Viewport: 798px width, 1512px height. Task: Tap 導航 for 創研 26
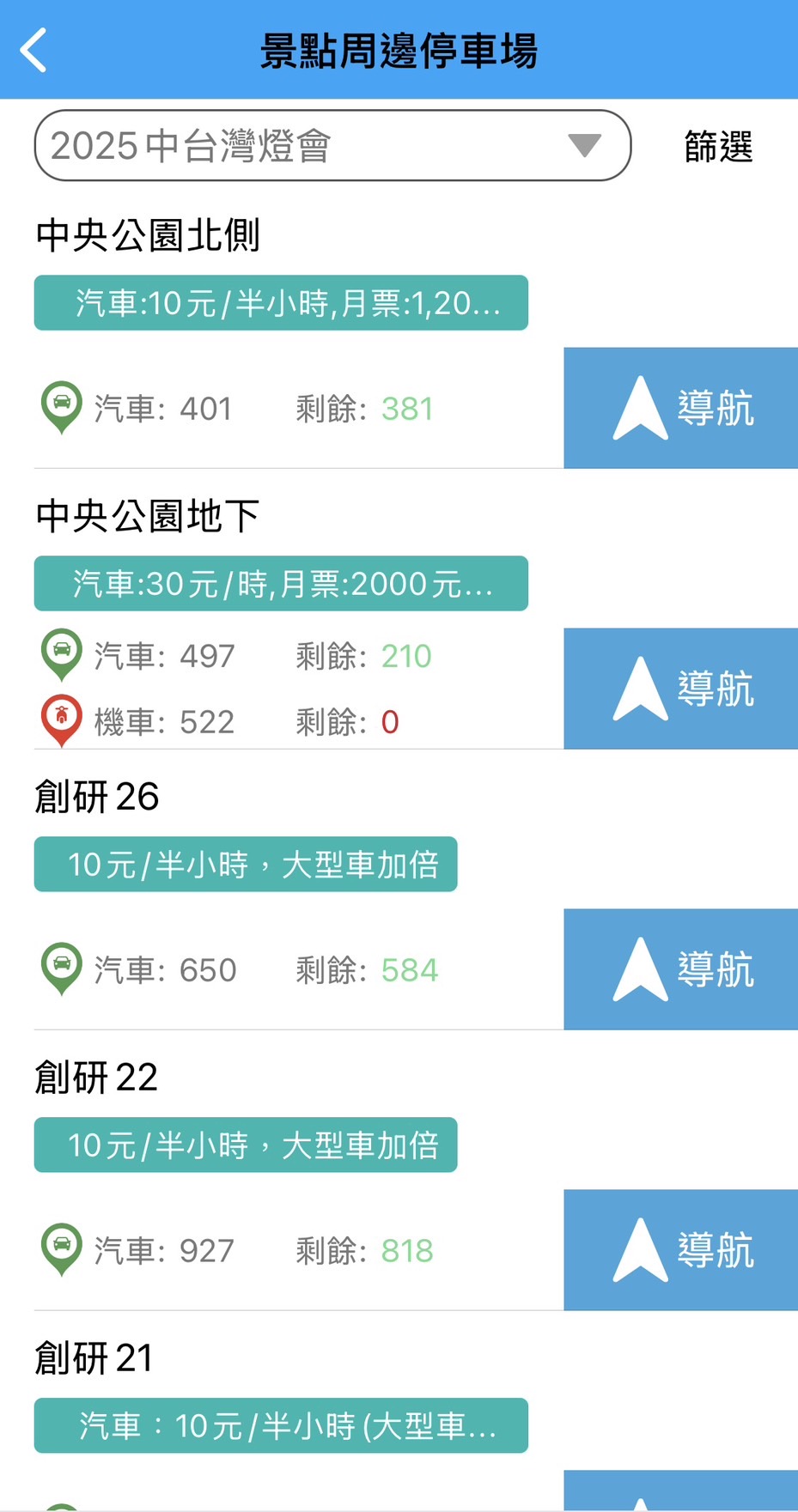680,969
